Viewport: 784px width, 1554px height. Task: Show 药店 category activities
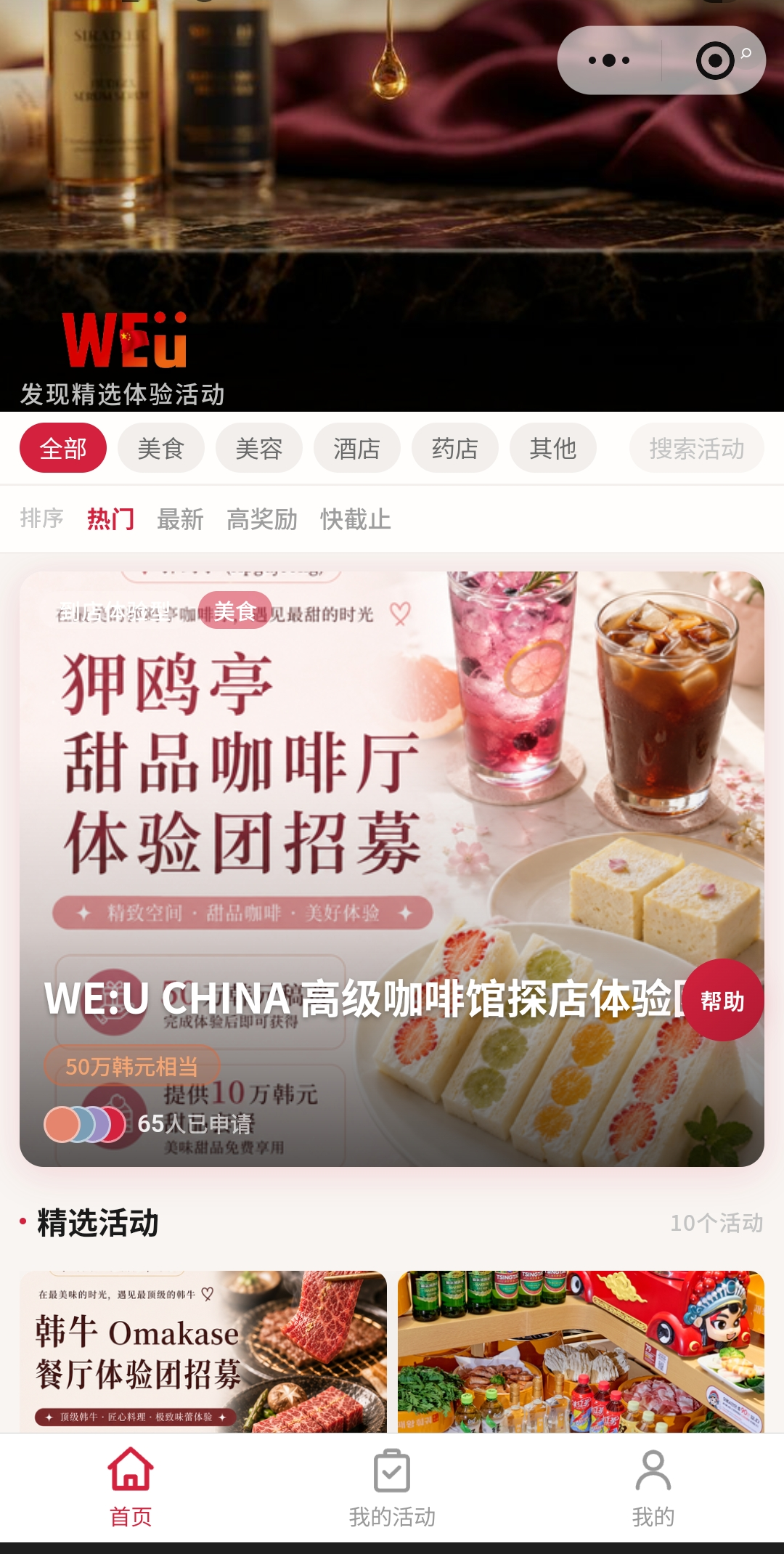point(455,448)
